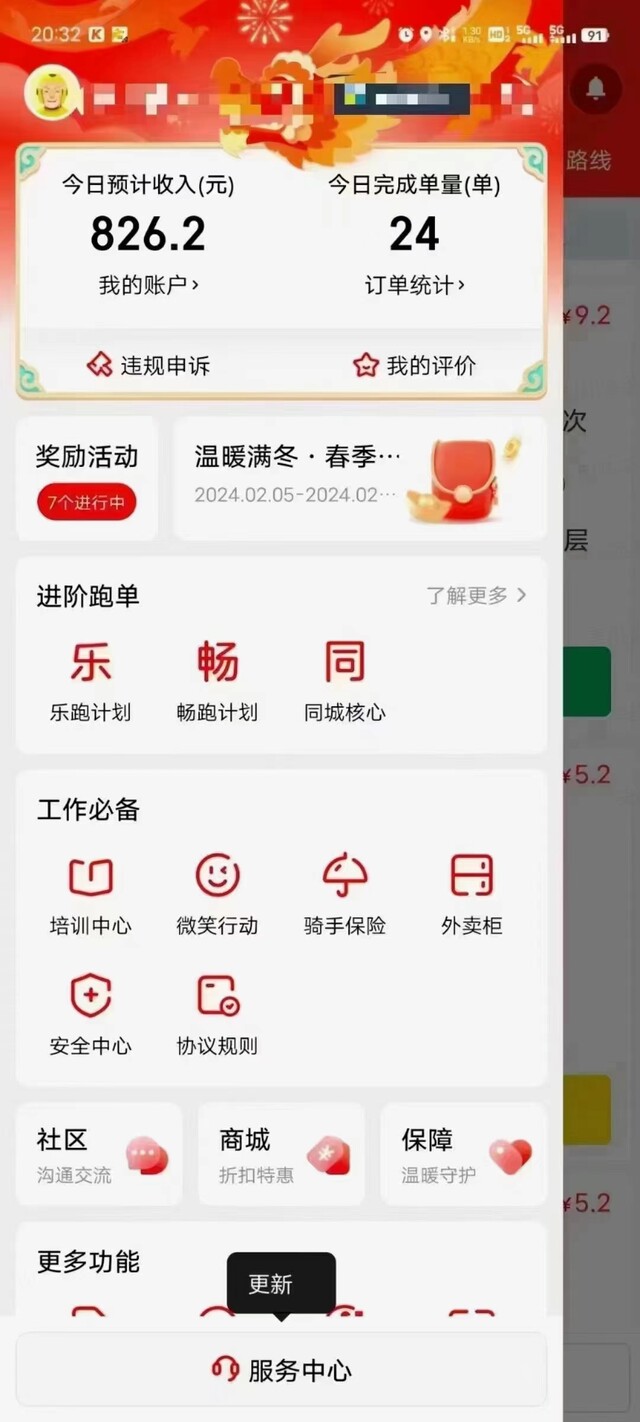Image resolution: width=640 pixels, height=1422 pixels.
Task: Open 外卖柜
Action: tap(472, 895)
